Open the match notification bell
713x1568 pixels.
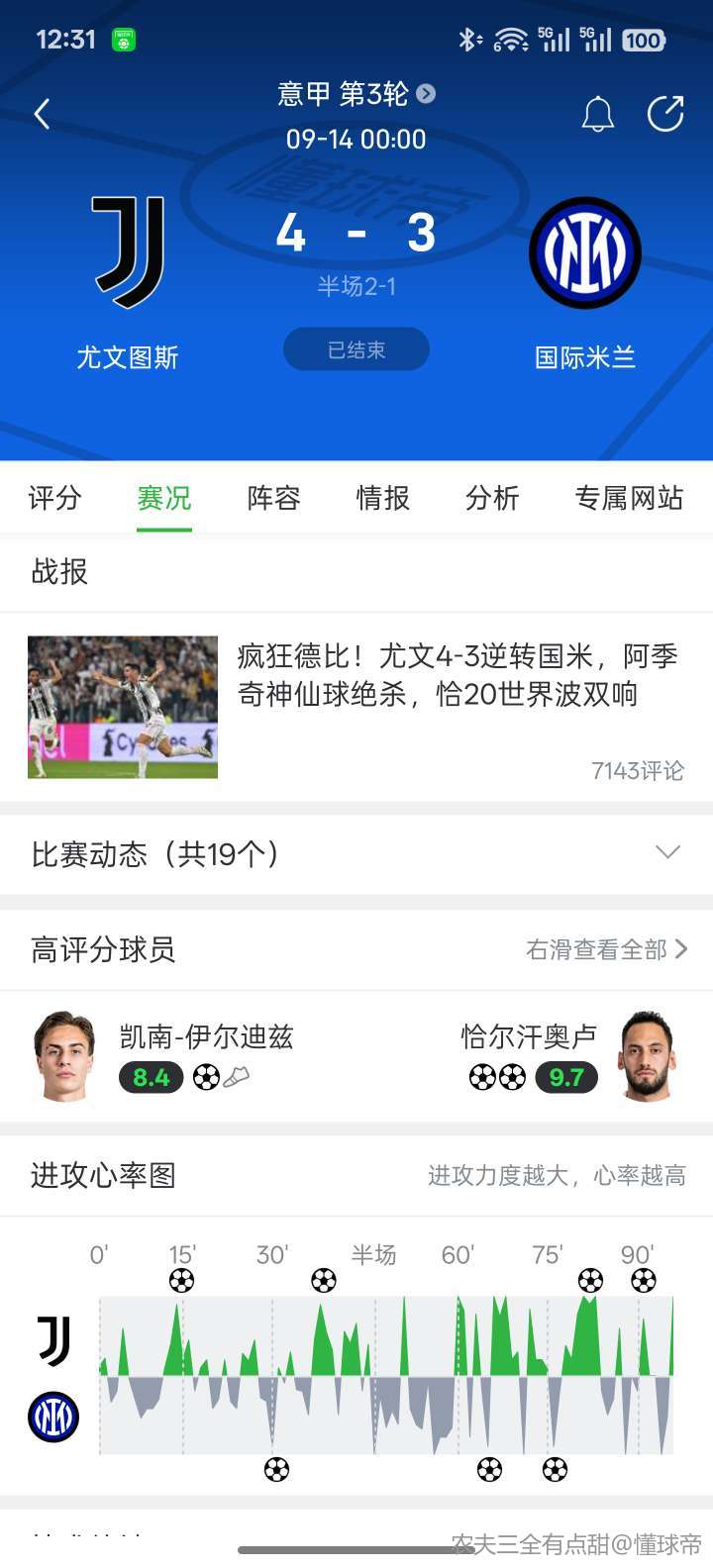[597, 115]
